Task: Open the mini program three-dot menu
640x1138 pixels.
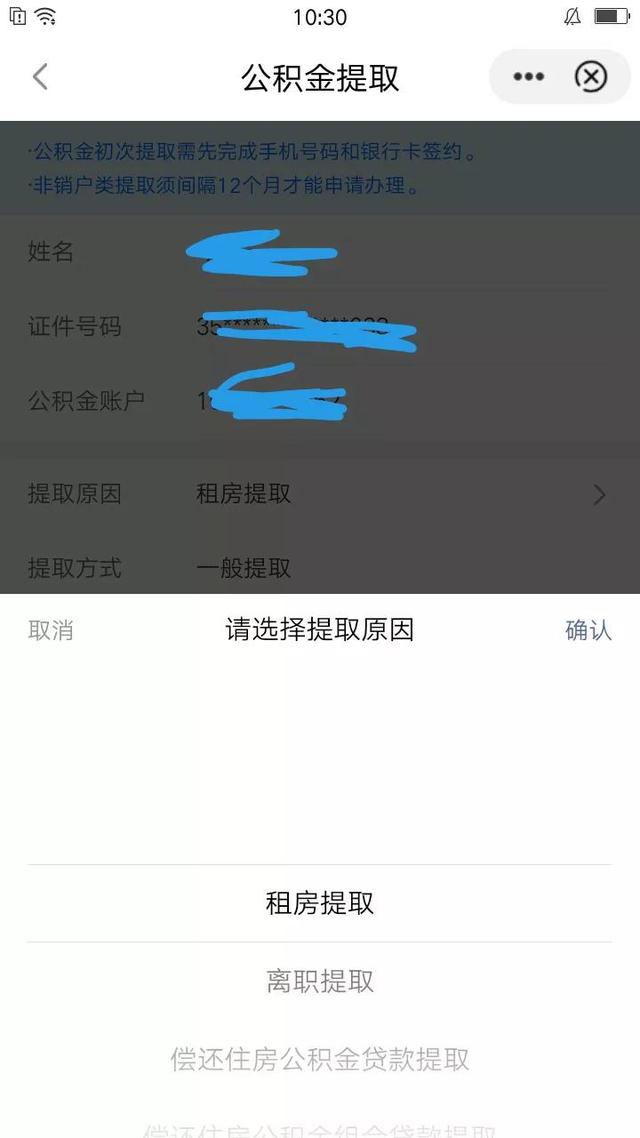Action: (528, 76)
